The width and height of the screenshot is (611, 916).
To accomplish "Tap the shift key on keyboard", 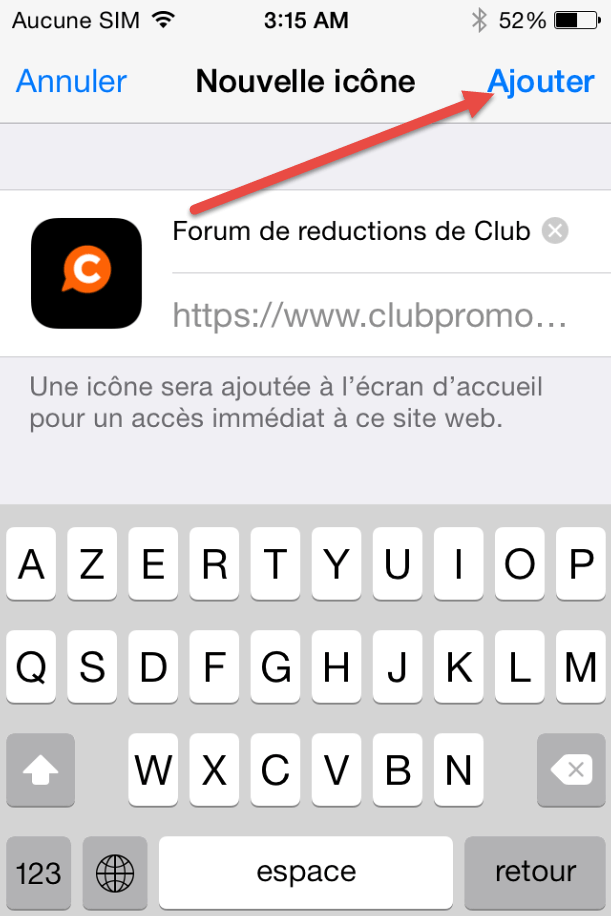I will click(x=40, y=770).
